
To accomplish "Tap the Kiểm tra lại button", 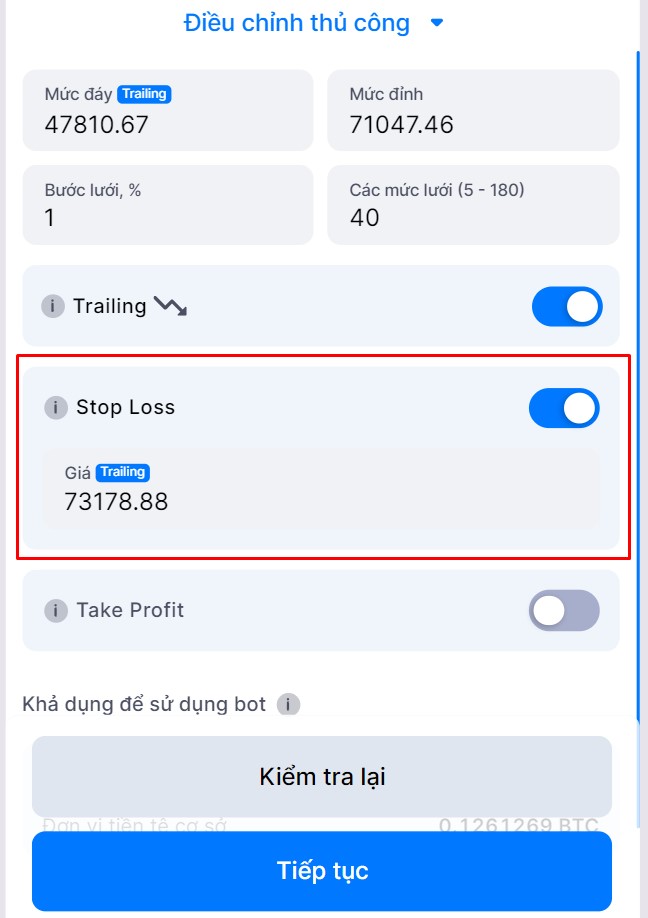I will [x=322, y=777].
